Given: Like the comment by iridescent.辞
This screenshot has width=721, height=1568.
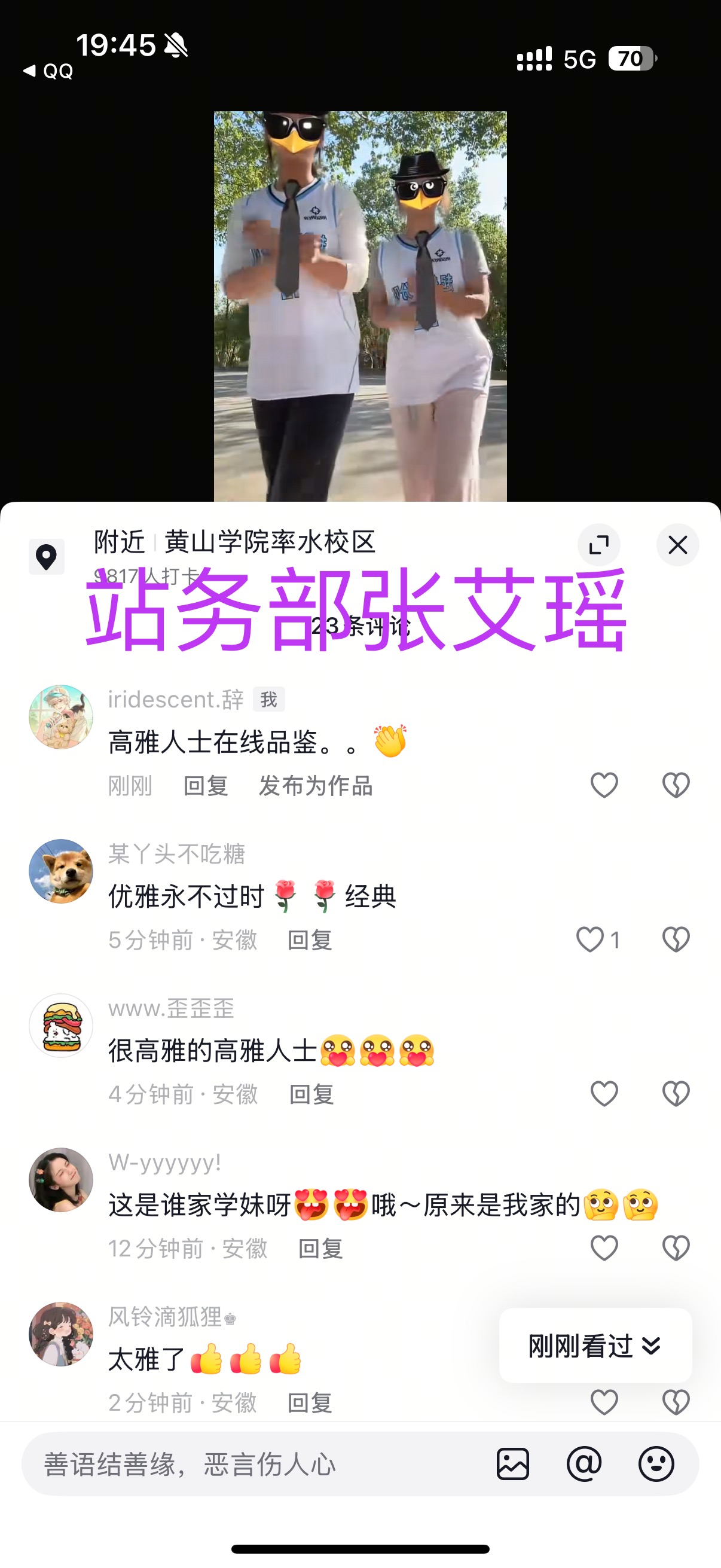Looking at the screenshot, I should pyautogui.click(x=604, y=785).
